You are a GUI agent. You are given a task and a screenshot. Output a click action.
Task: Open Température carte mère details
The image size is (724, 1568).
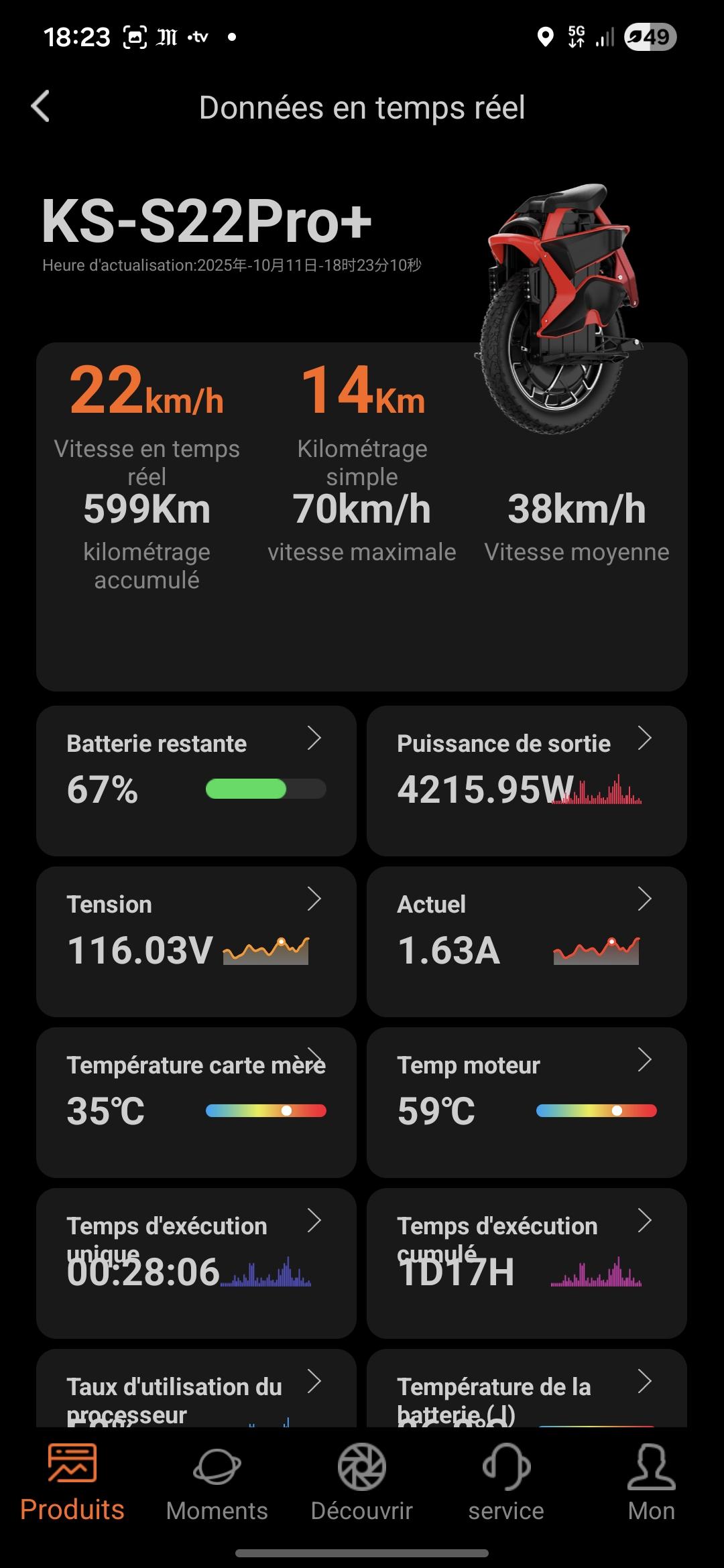tap(196, 1102)
